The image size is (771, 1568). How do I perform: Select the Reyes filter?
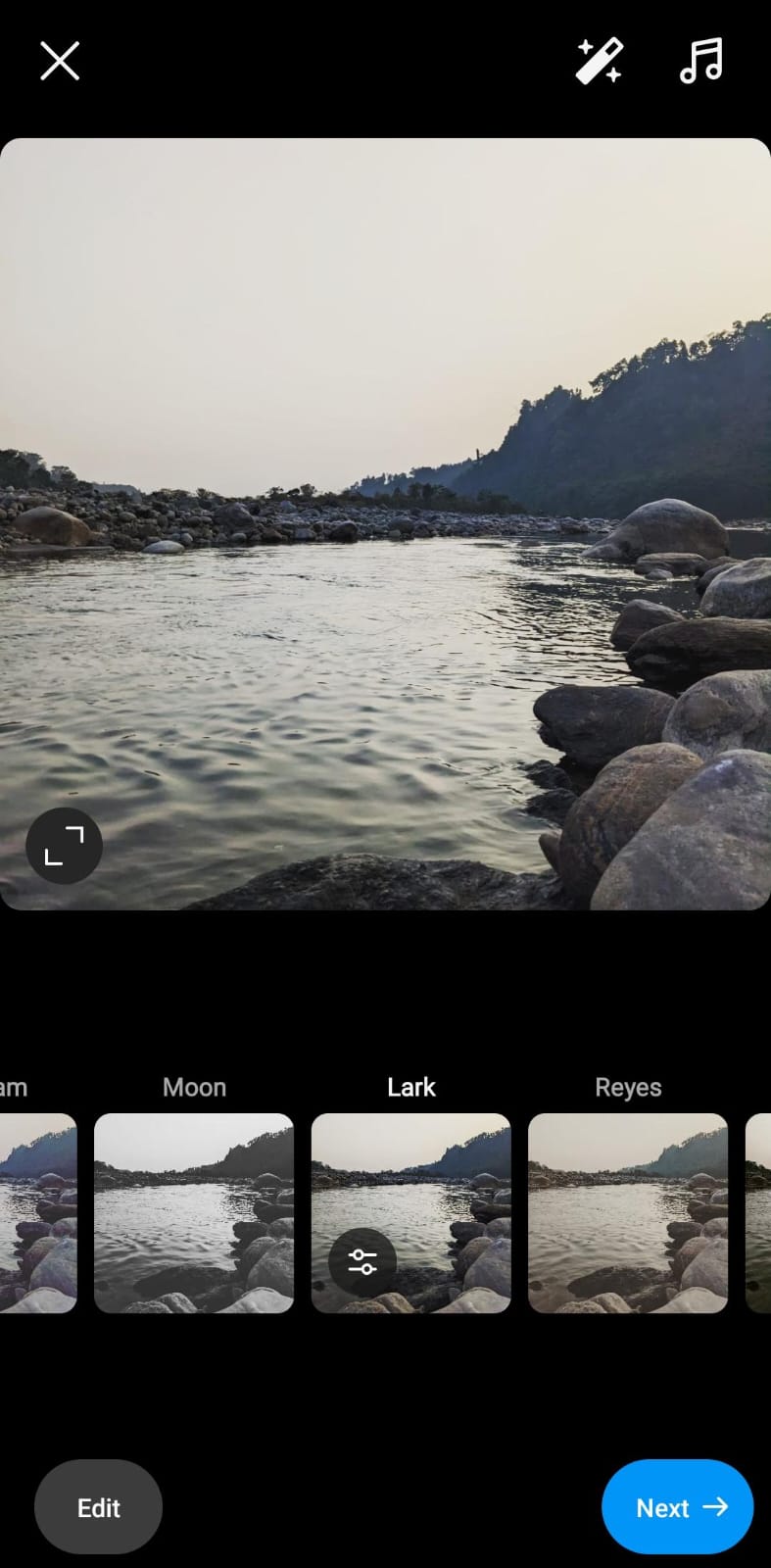point(627,1212)
